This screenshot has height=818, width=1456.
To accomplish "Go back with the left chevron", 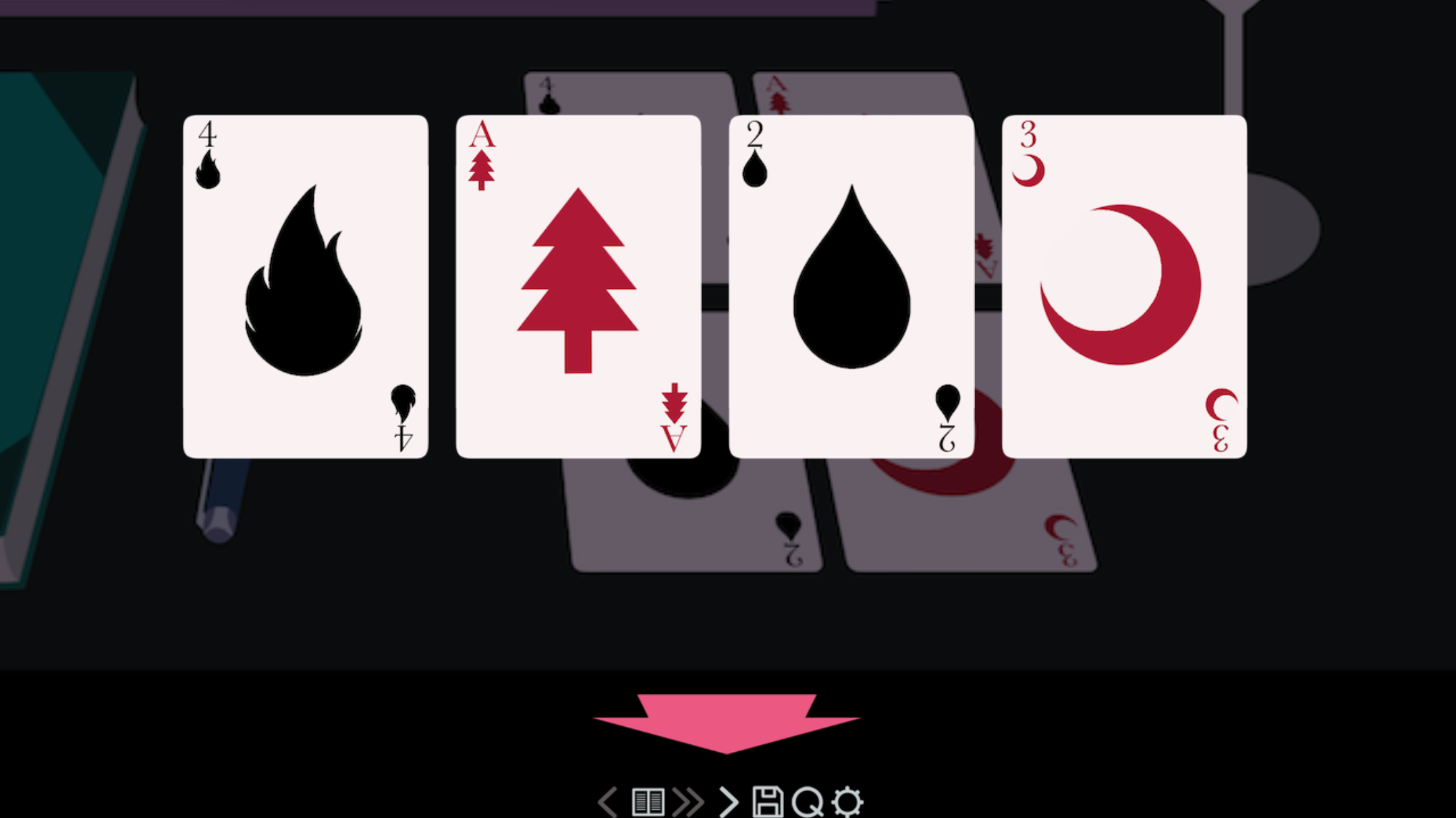I will coord(608,802).
